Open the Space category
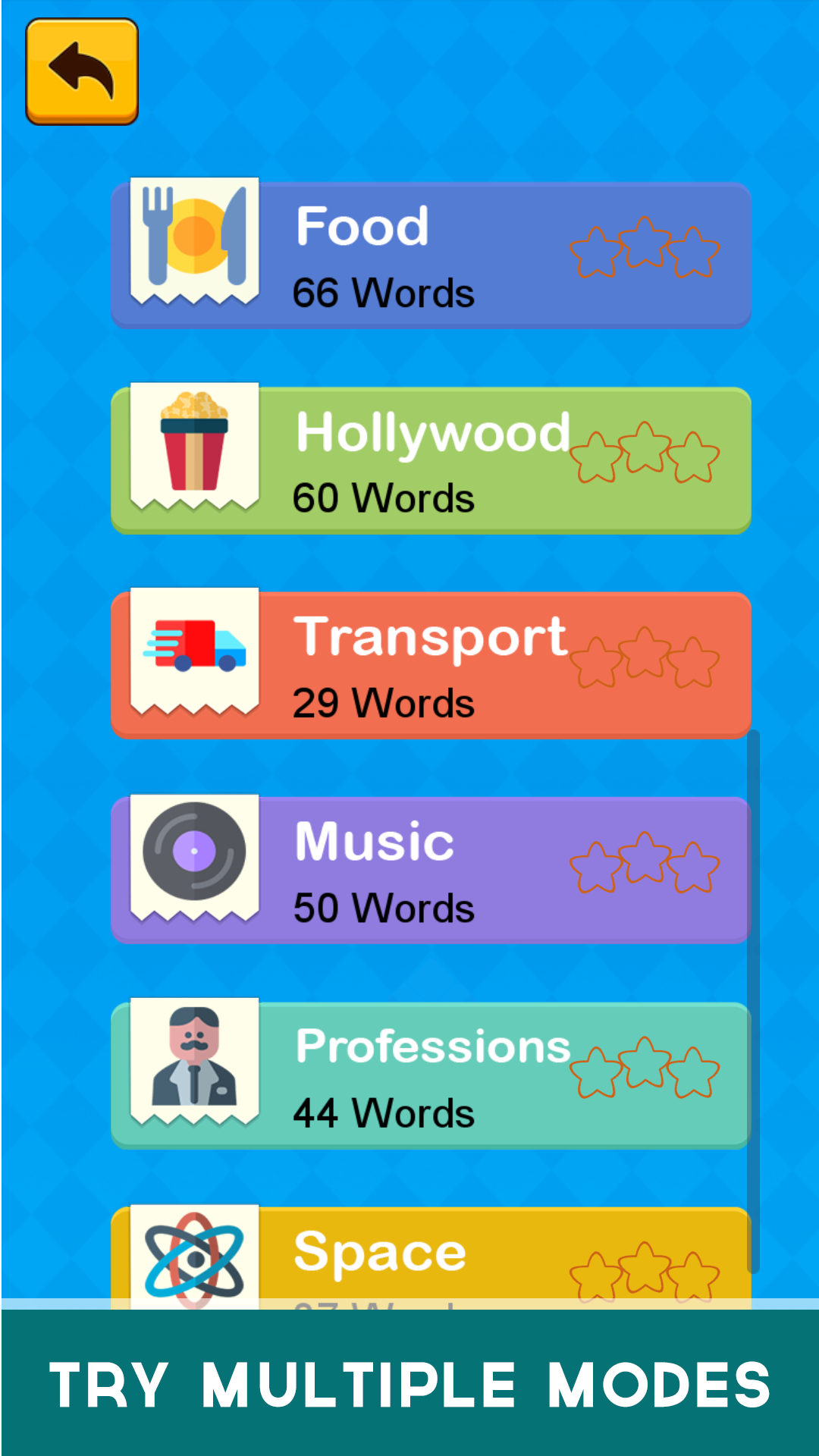The image size is (819, 1456). 431,1255
